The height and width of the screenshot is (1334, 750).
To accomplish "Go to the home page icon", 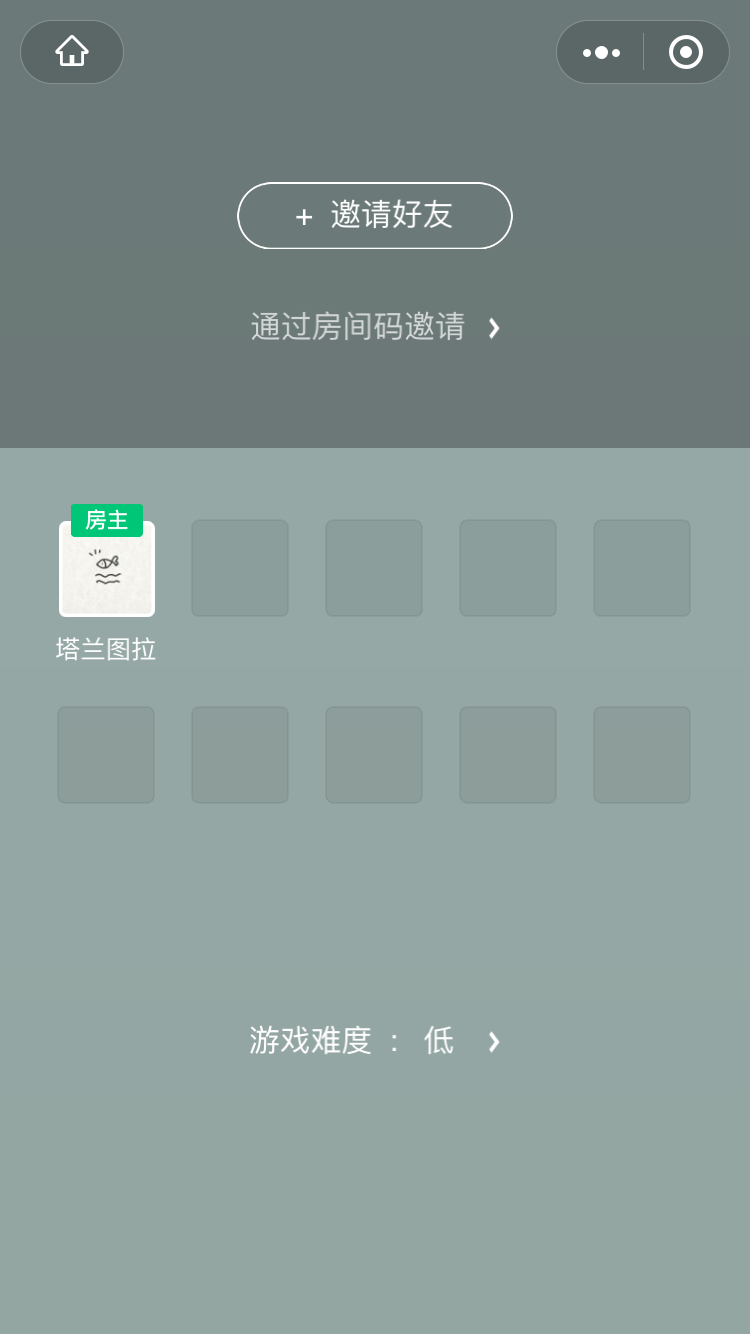I will pyautogui.click(x=72, y=52).
